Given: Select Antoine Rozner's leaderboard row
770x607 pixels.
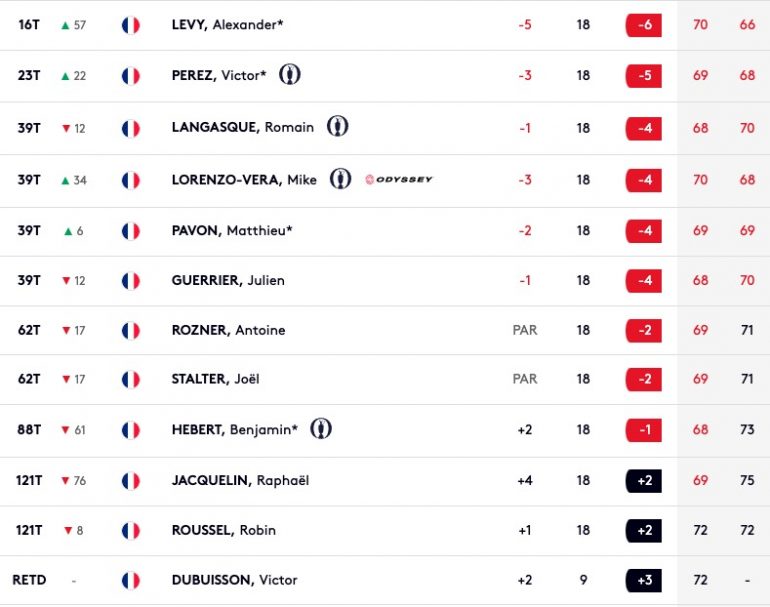Looking at the screenshot, I should (x=228, y=331).
